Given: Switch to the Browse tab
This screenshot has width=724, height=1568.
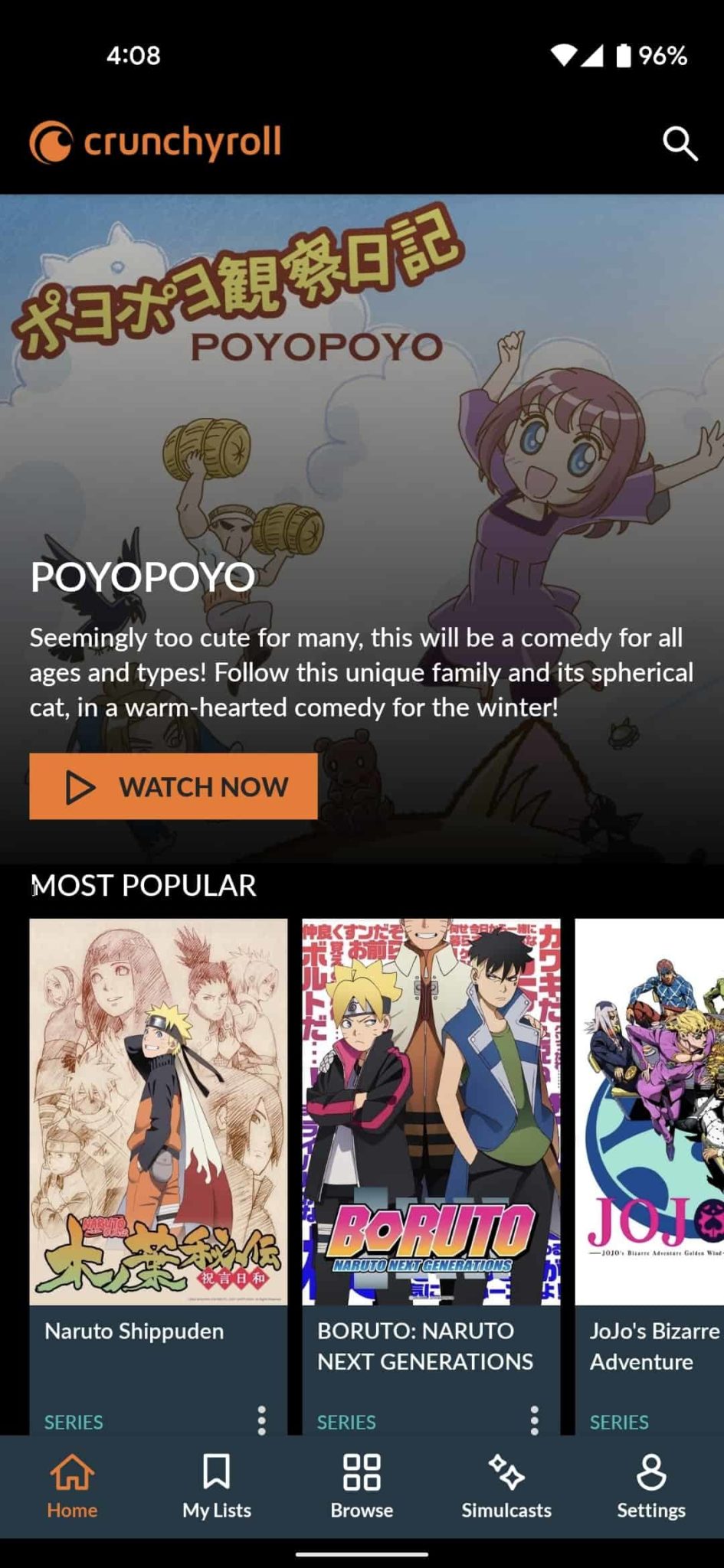Looking at the screenshot, I should pyautogui.click(x=362, y=1487).
